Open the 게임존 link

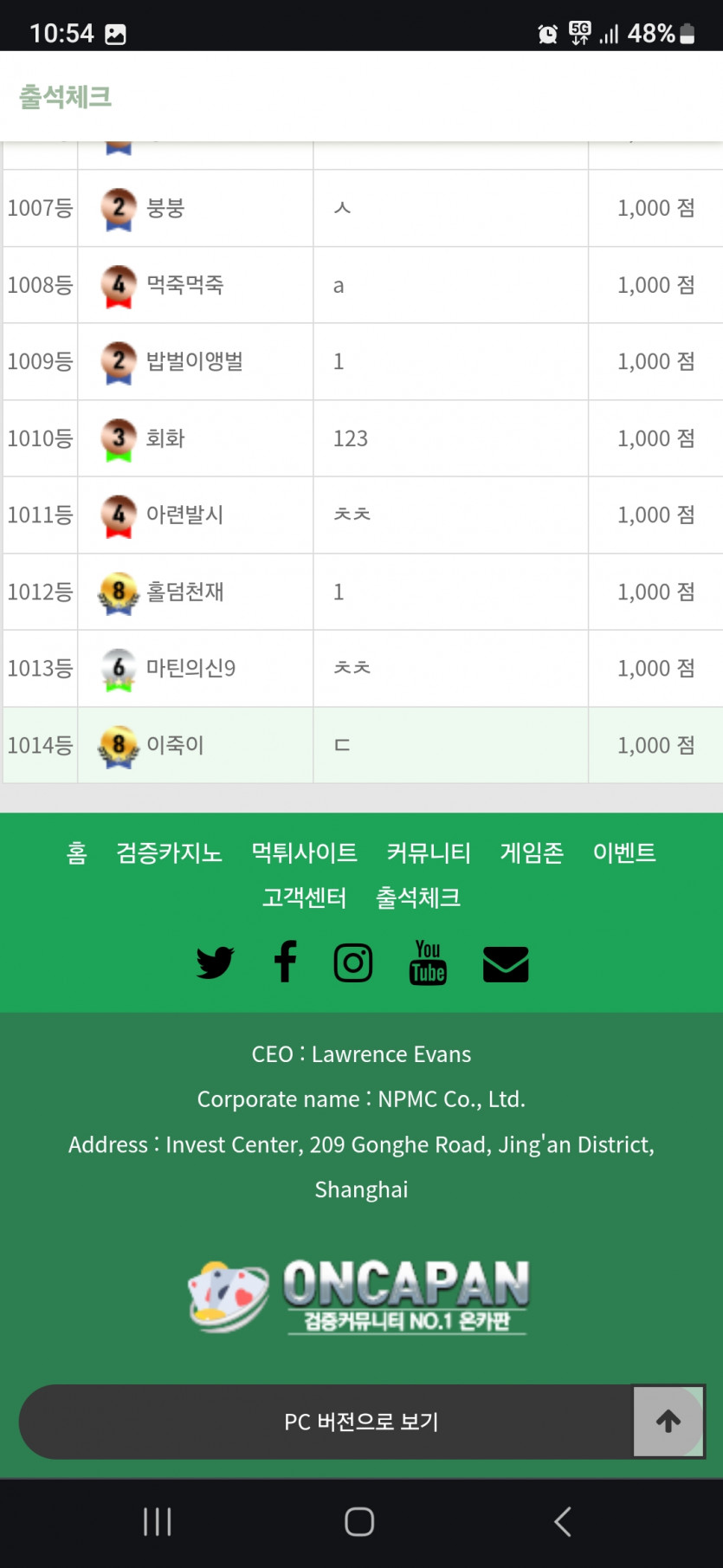pos(532,853)
